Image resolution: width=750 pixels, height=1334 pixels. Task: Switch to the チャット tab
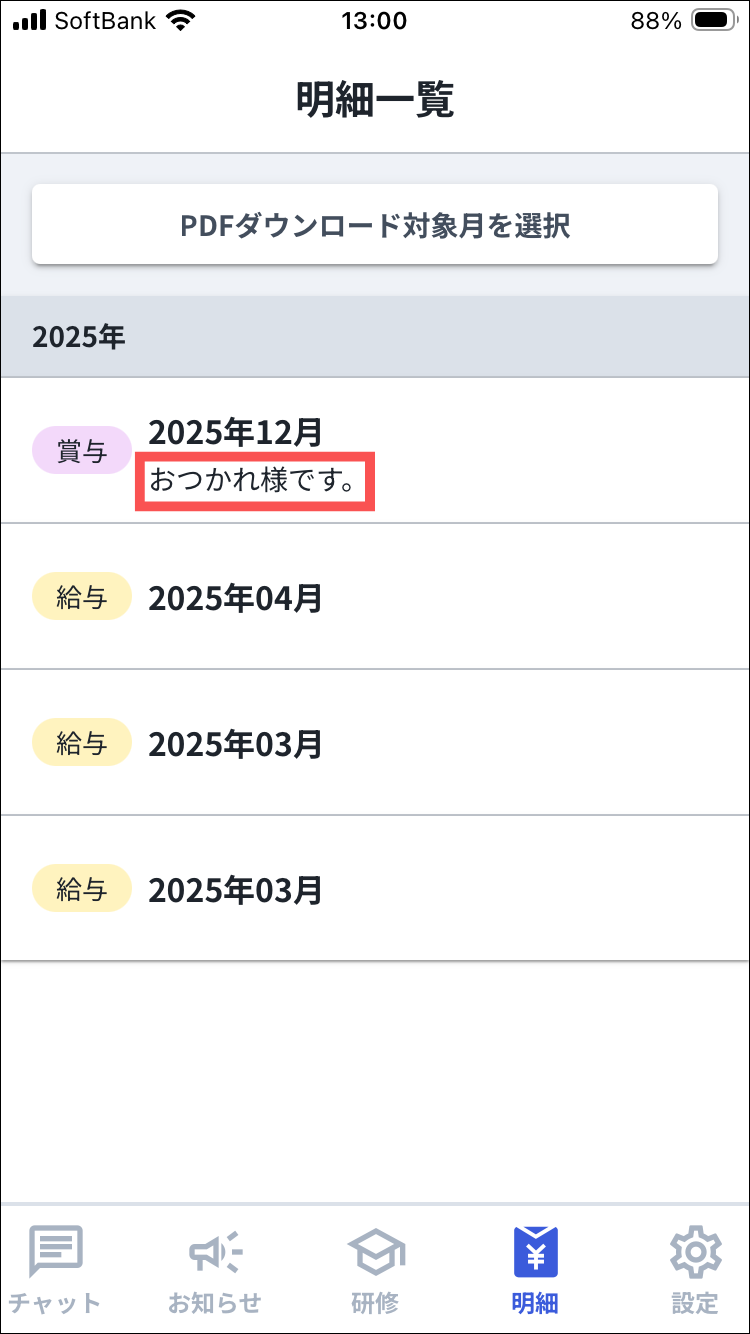click(x=55, y=1268)
